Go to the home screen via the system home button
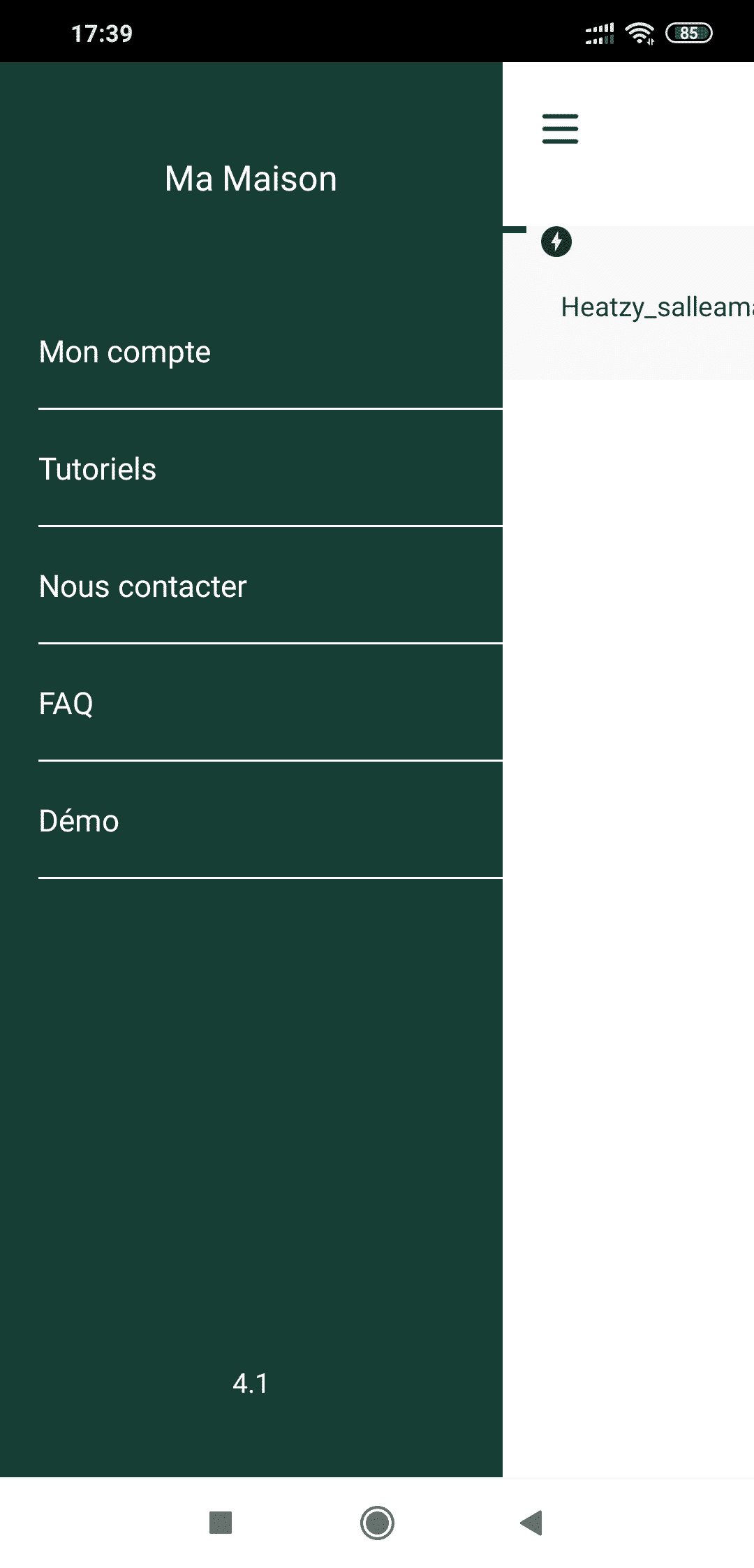754x1568 pixels. pos(377,1523)
